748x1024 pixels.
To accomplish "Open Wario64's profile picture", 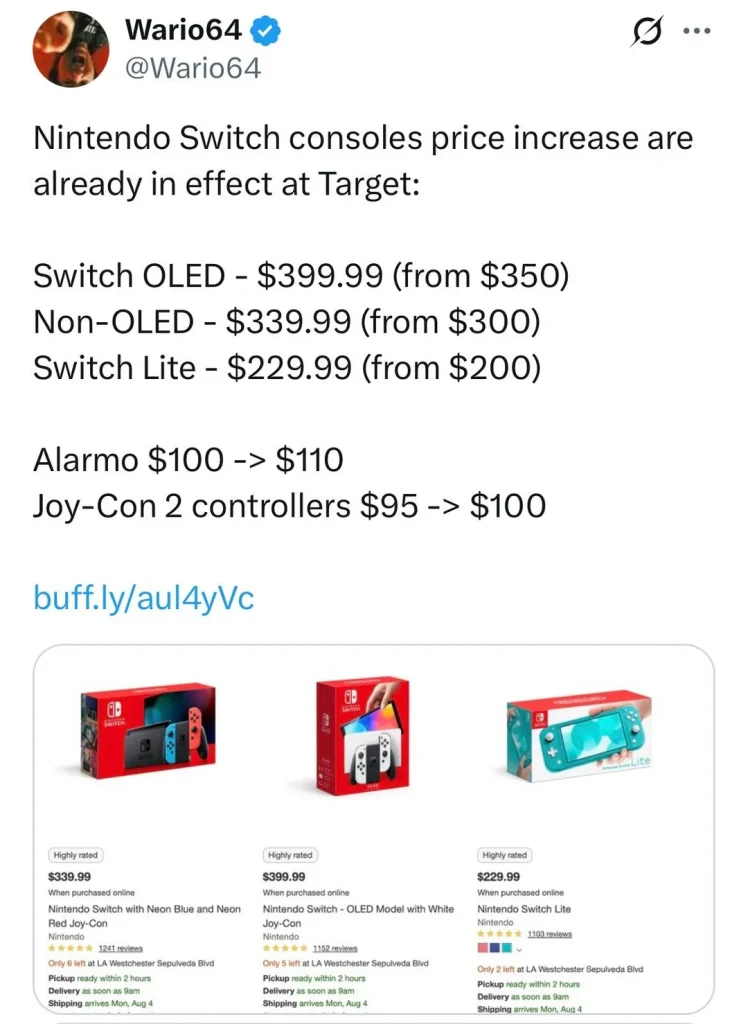I will click(x=70, y=52).
